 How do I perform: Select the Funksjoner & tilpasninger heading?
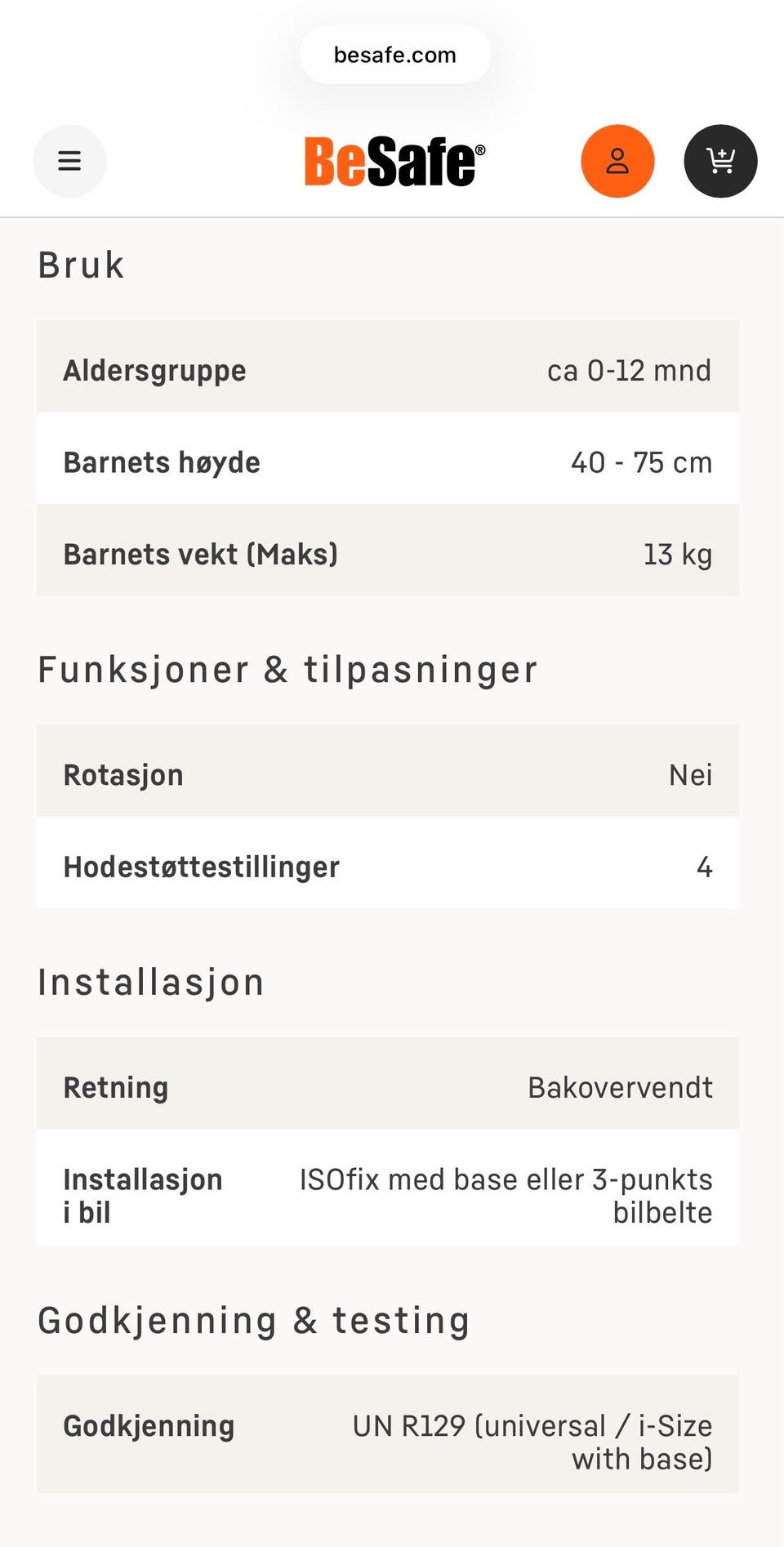pos(287,669)
